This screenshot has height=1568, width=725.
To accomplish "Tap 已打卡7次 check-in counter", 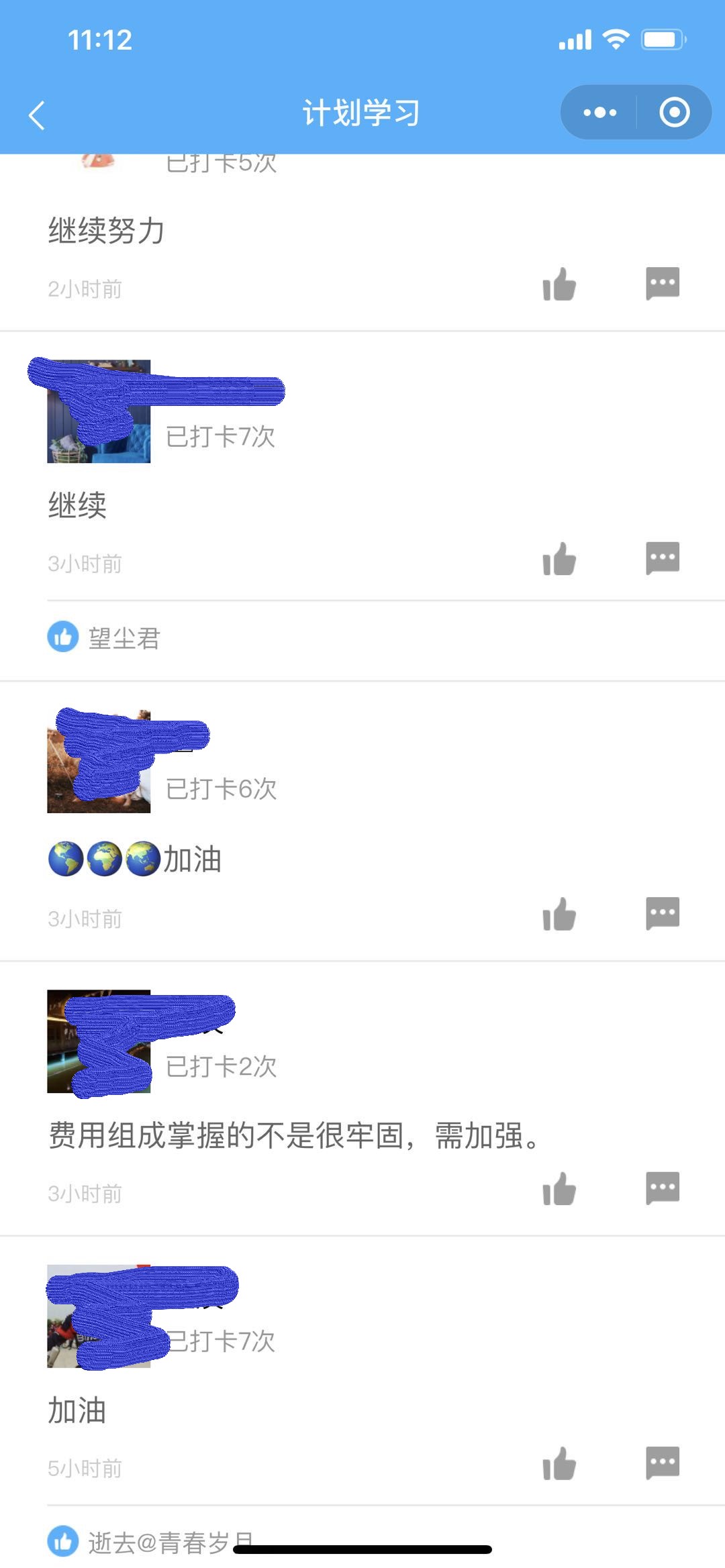I will click(220, 437).
